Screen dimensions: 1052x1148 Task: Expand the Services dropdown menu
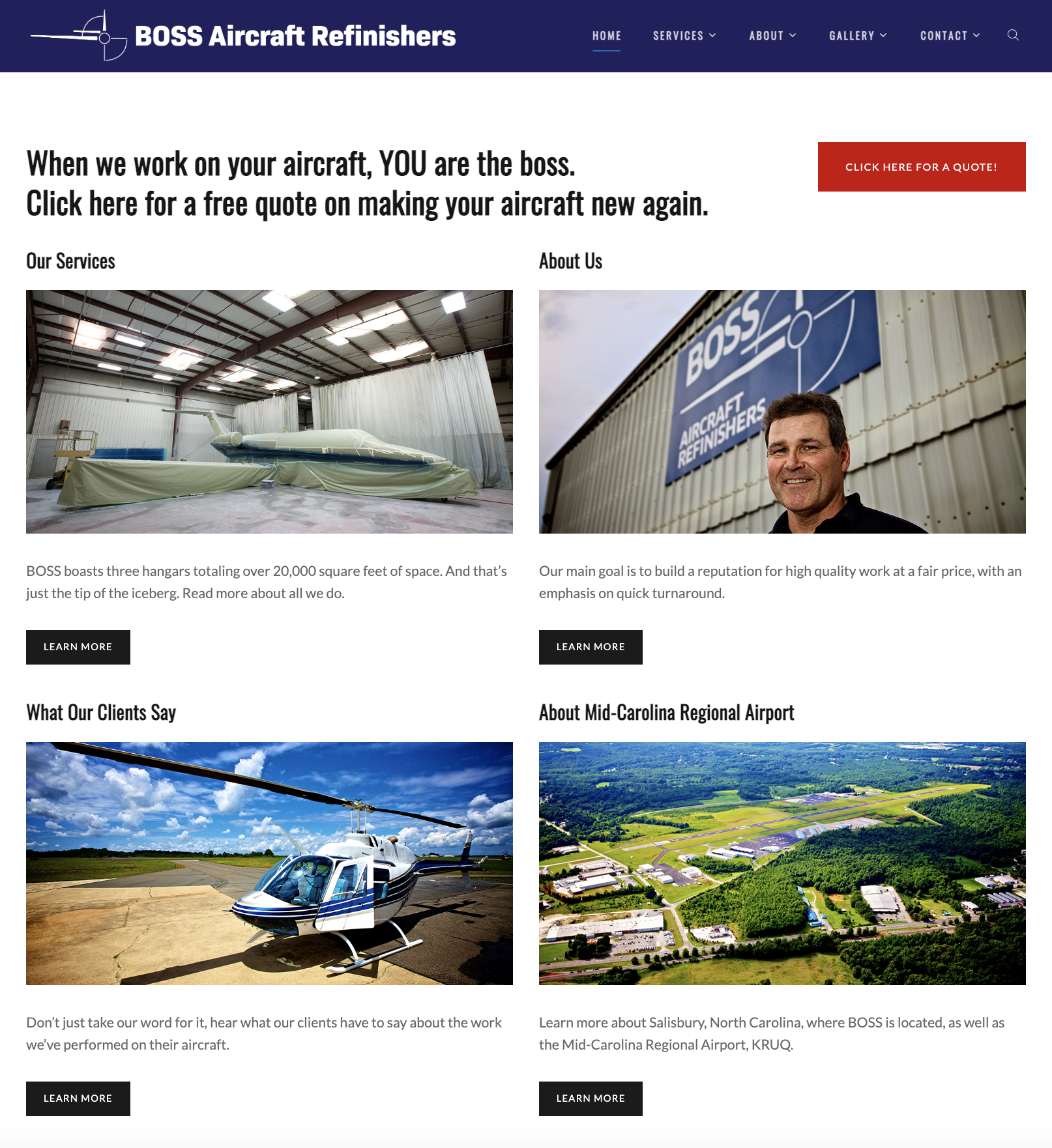(684, 36)
